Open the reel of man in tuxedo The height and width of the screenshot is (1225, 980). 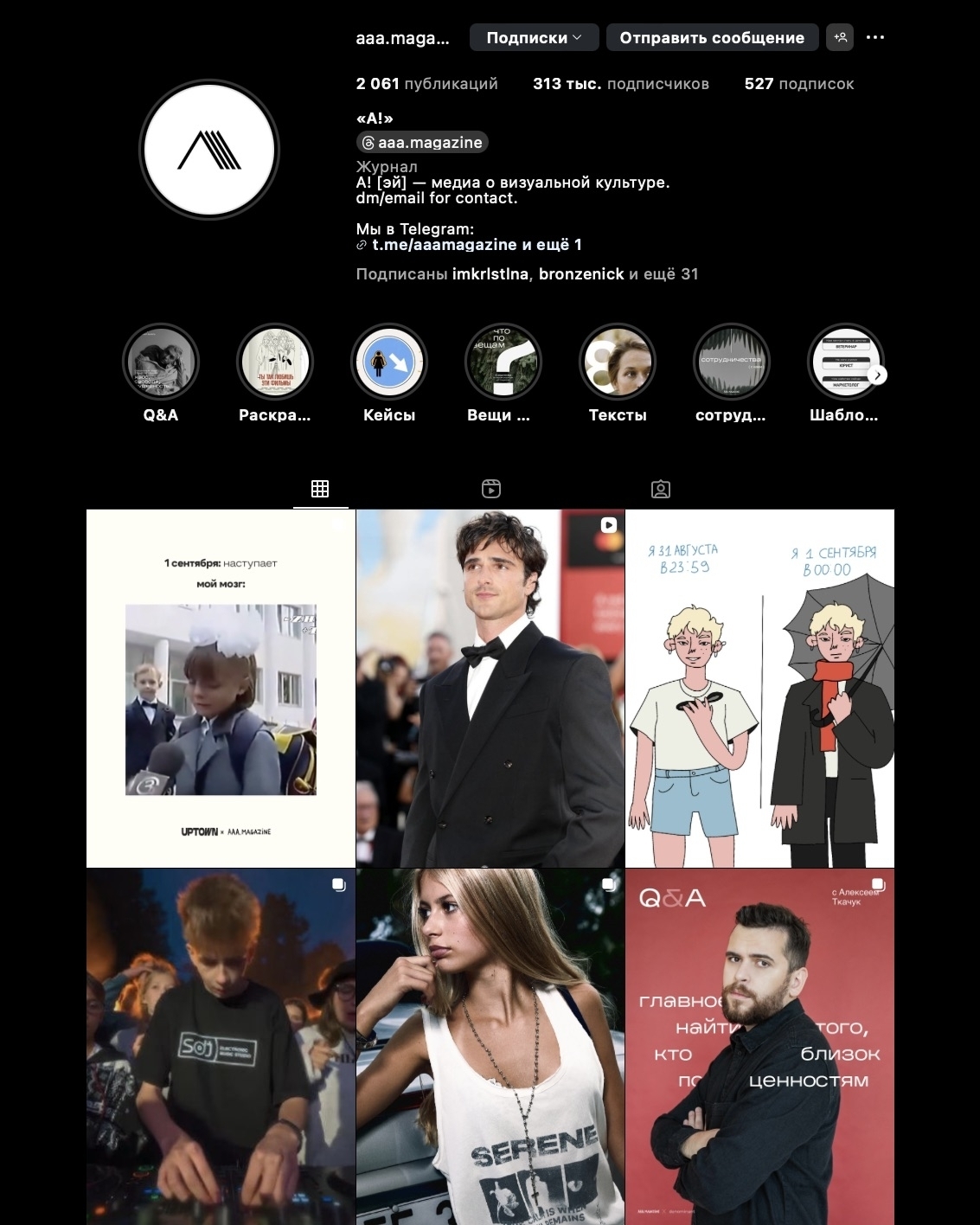coord(490,688)
